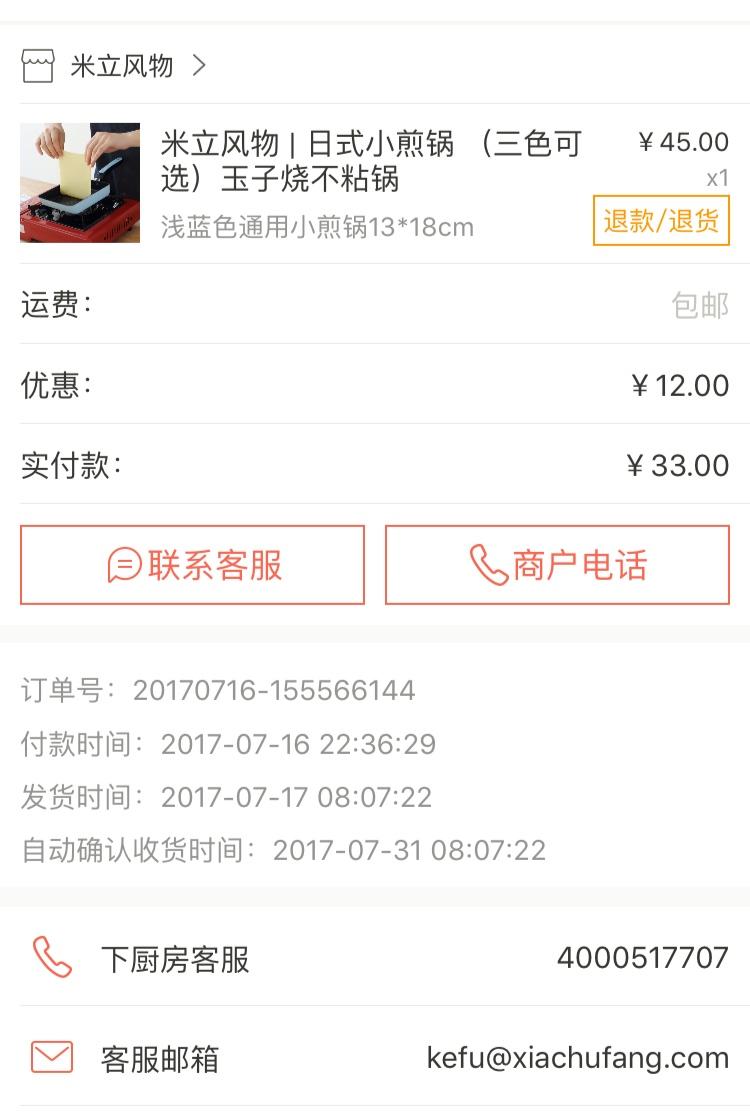The height and width of the screenshot is (1120, 750).
Task: Request 退款/退货 for this item
Action: coord(661,221)
